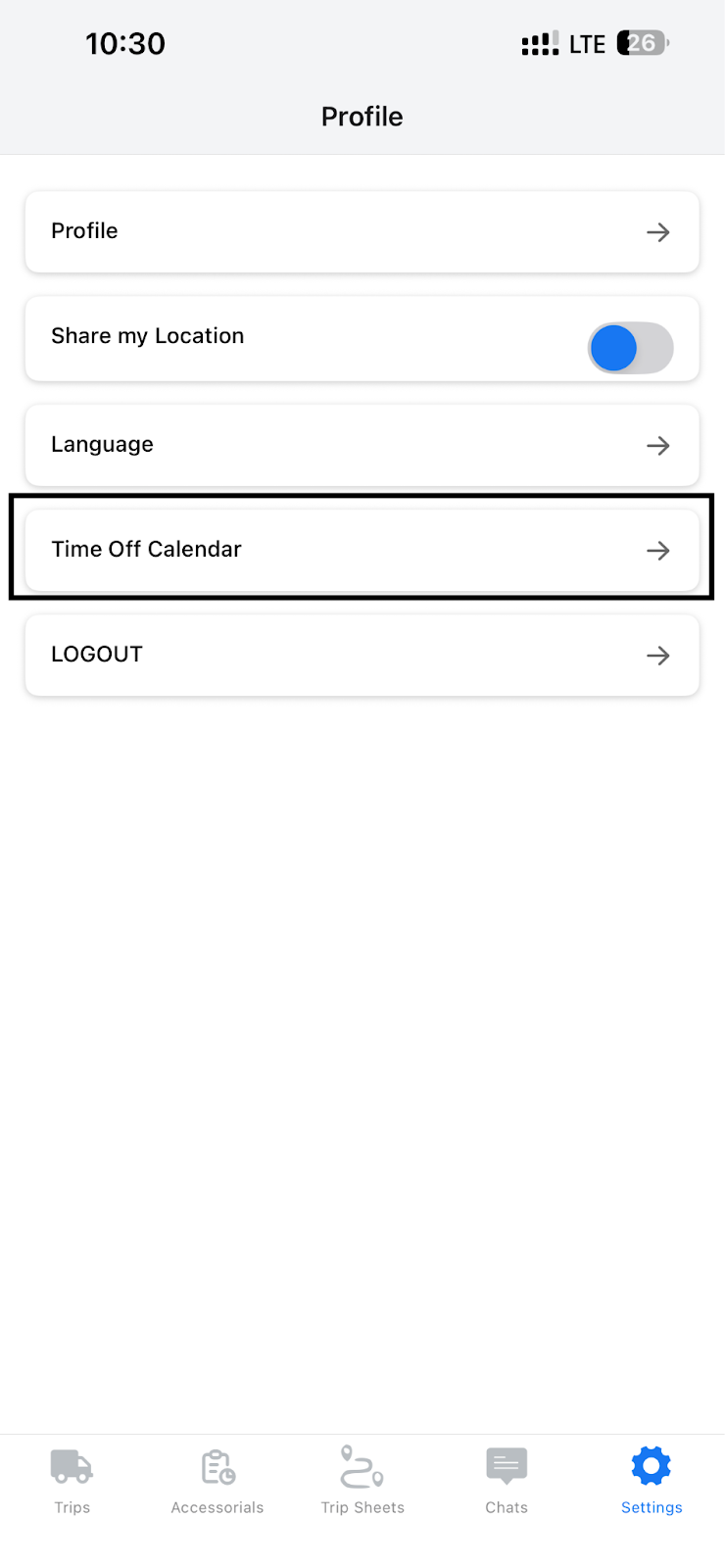725x1568 pixels.
Task: Open the Time Off Calendar
Action: coord(362,550)
